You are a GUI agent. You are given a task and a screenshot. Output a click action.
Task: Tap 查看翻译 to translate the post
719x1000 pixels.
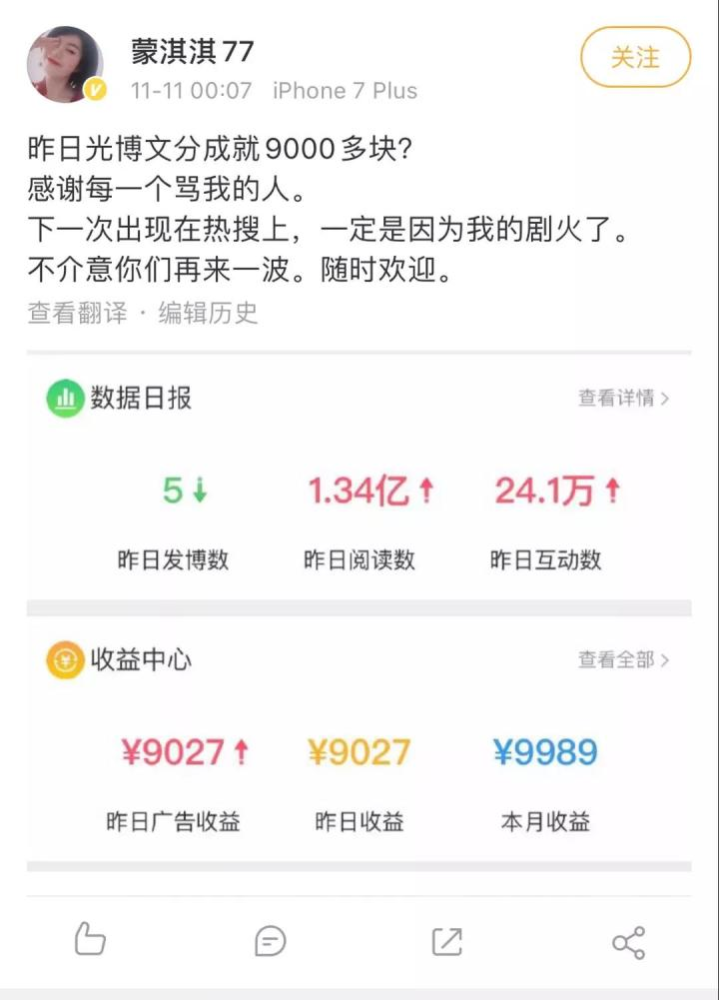[x=77, y=313]
